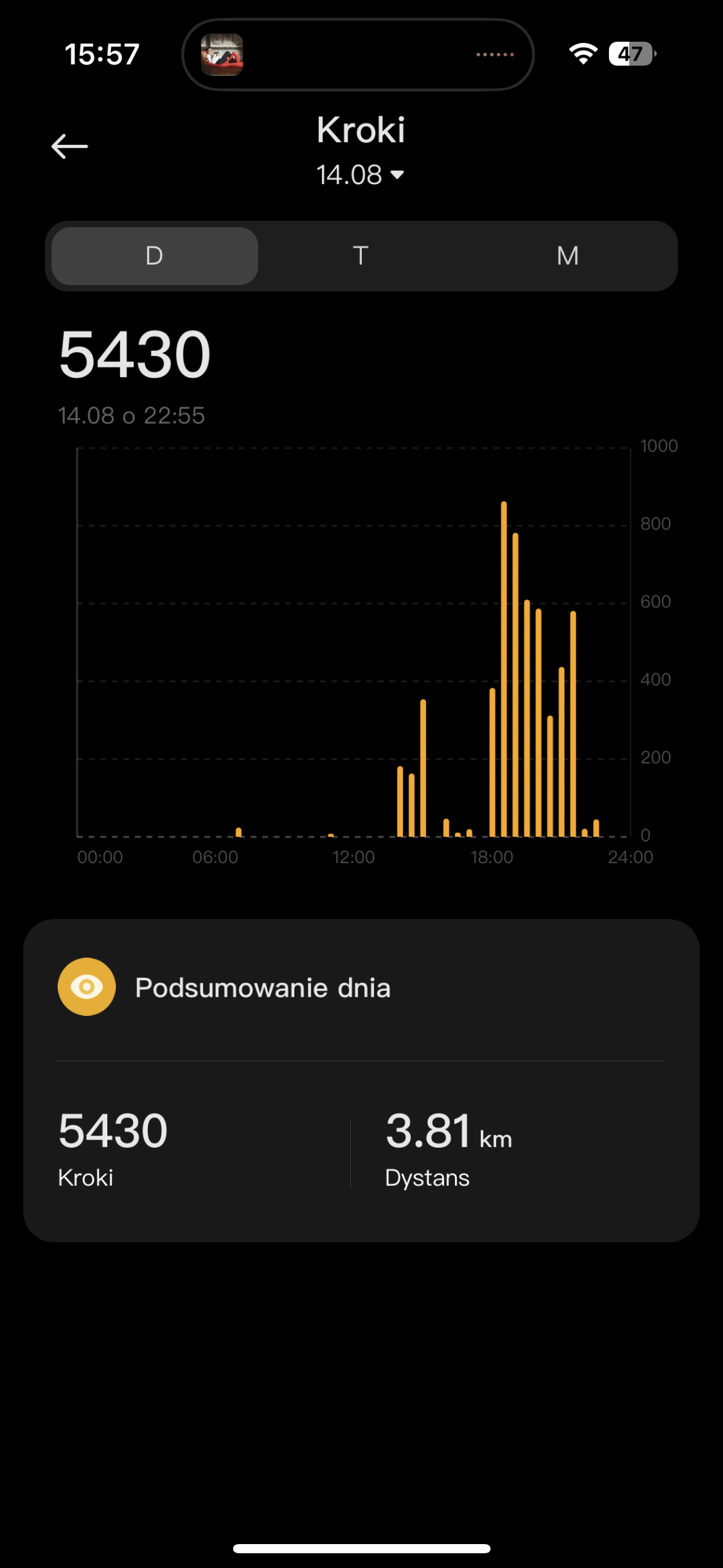Switch to the T weekly tab
This screenshot has height=1568, width=723.
point(361,256)
